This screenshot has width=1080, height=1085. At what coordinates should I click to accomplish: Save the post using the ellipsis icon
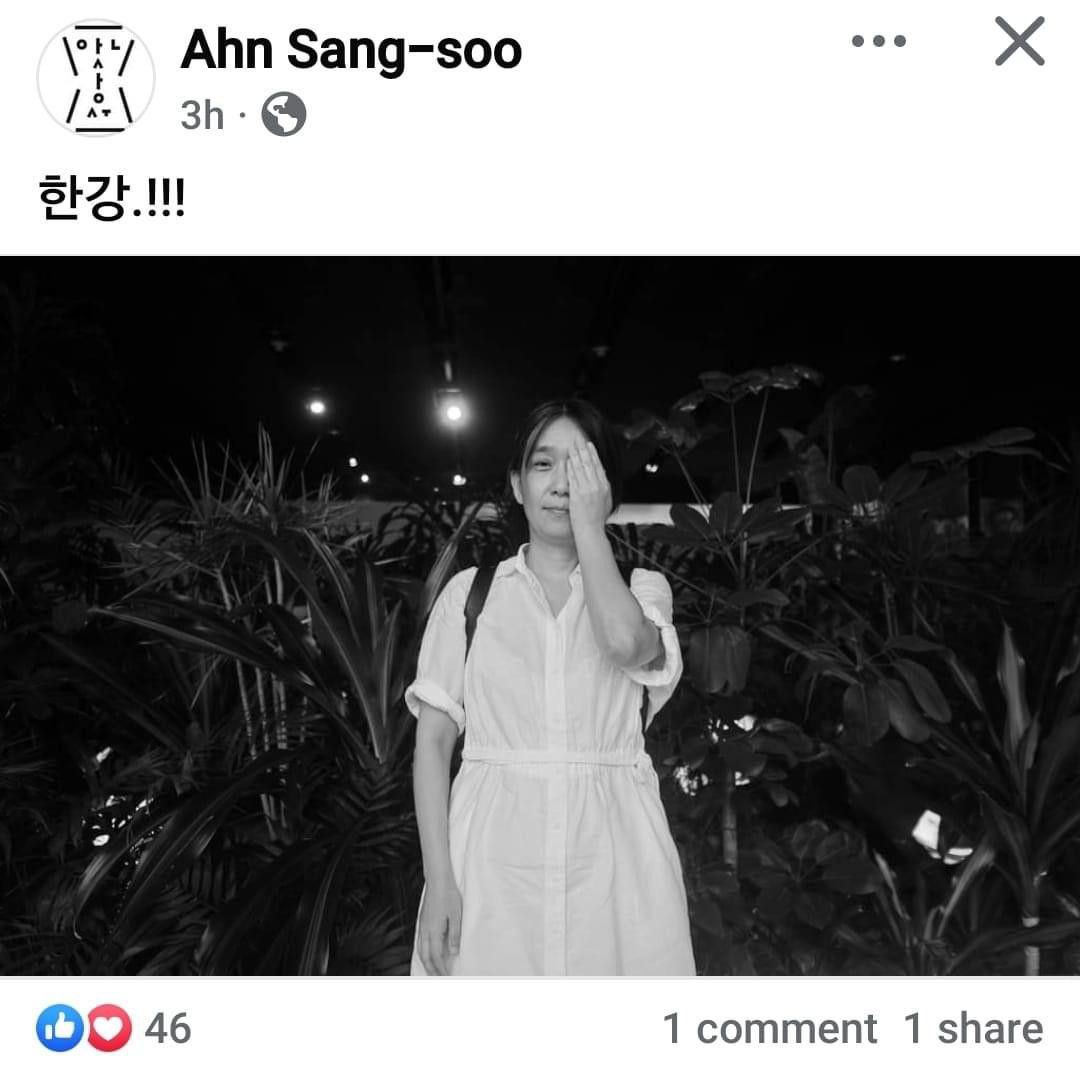tap(880, 42)
